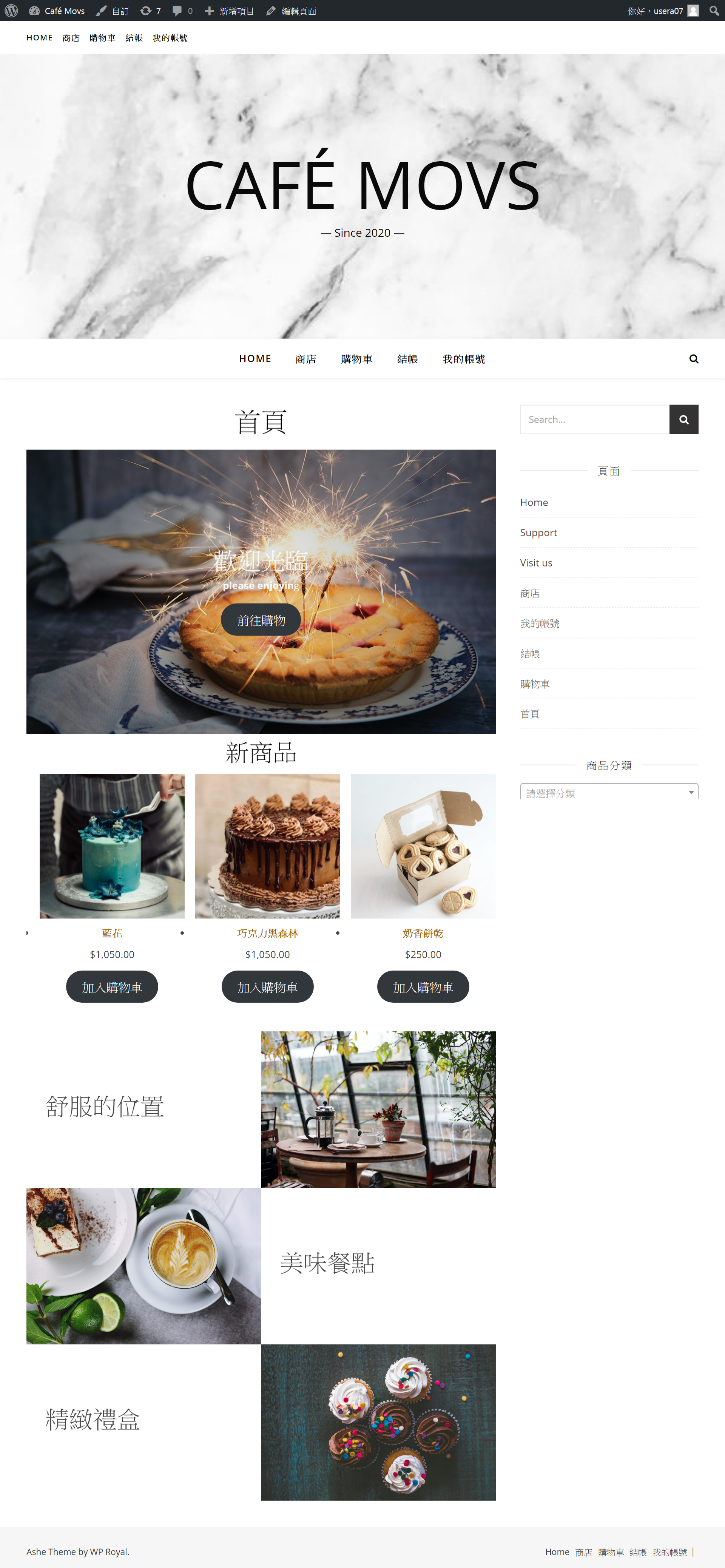The height and width of the screenshot is (1568, 725).
Task: Submit search with the sidebar magnifier button
Action: click(x=683, y=420)
